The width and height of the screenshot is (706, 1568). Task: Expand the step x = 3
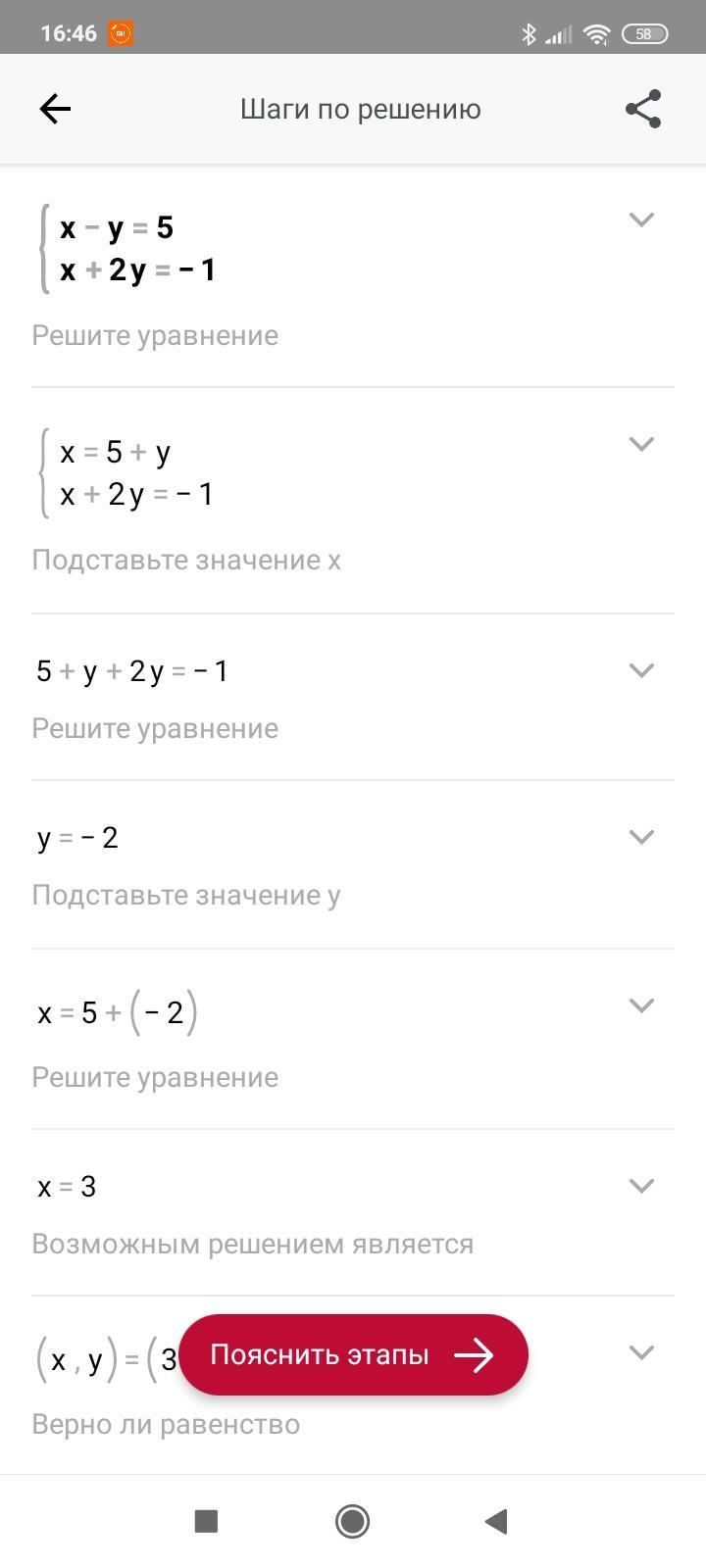tap(641, 1186)
